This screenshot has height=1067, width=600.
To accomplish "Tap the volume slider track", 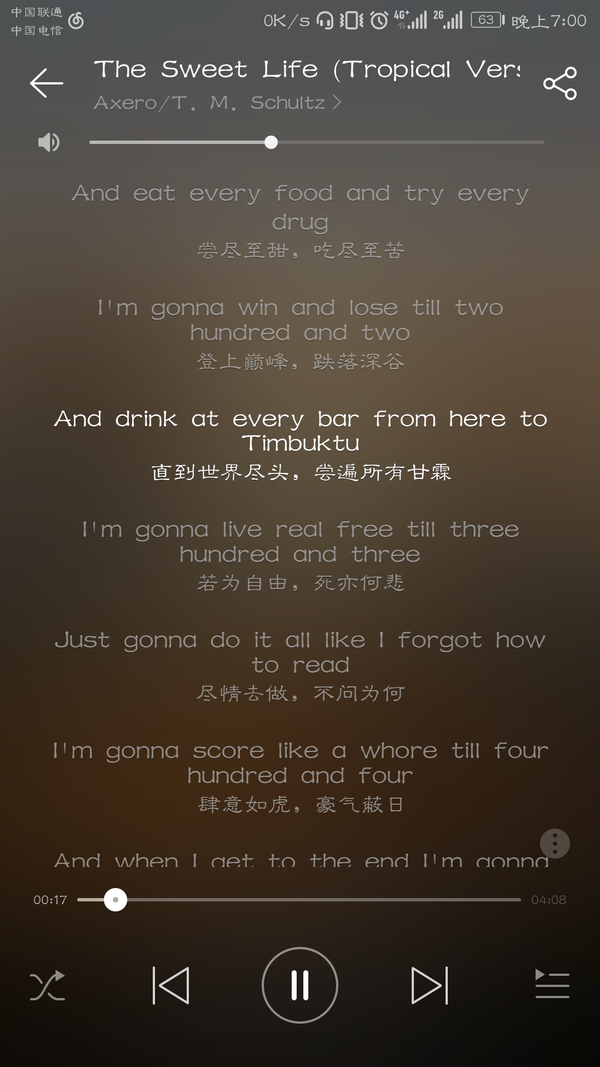I will tap(400, 143).
